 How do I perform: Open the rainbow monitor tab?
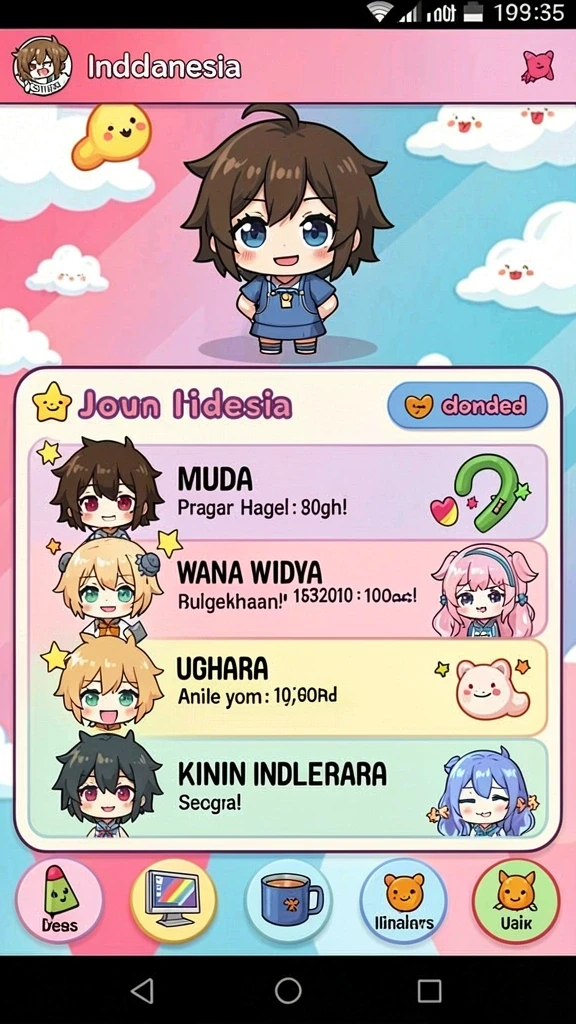pos(173,901)
